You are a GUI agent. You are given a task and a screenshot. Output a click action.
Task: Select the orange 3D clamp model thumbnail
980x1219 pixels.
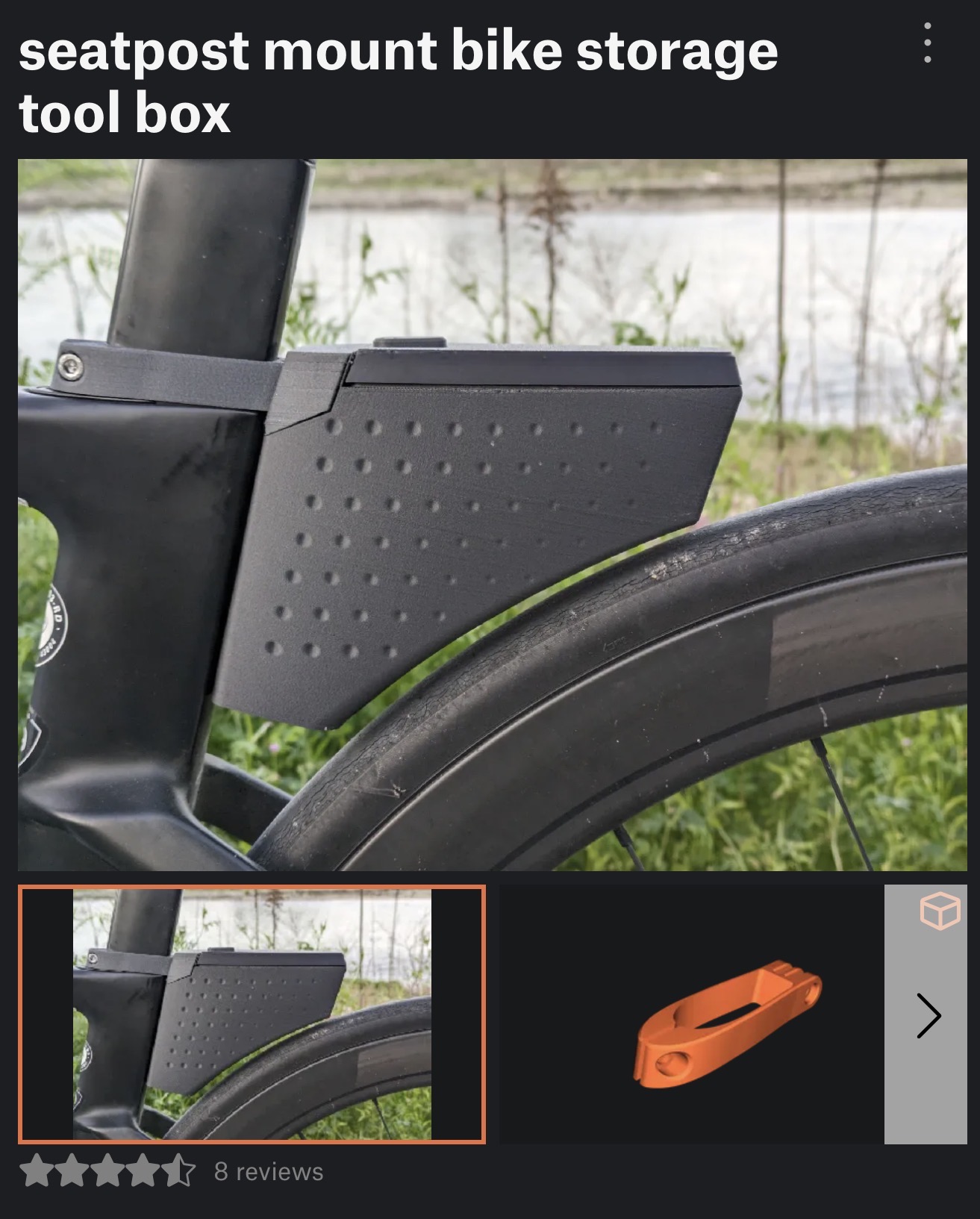pyautogui.click(x=692, y=1014)
